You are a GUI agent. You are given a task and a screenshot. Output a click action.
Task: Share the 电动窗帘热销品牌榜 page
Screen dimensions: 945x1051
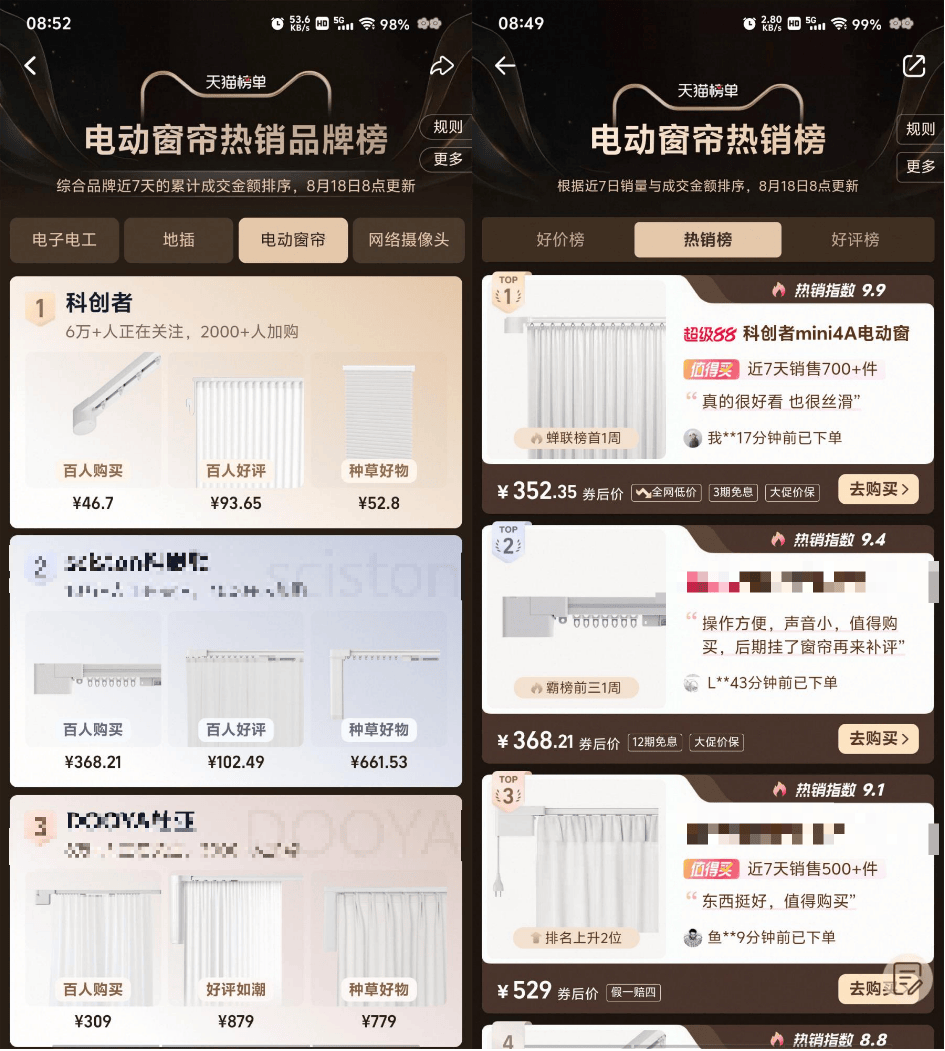click(441, 66)
